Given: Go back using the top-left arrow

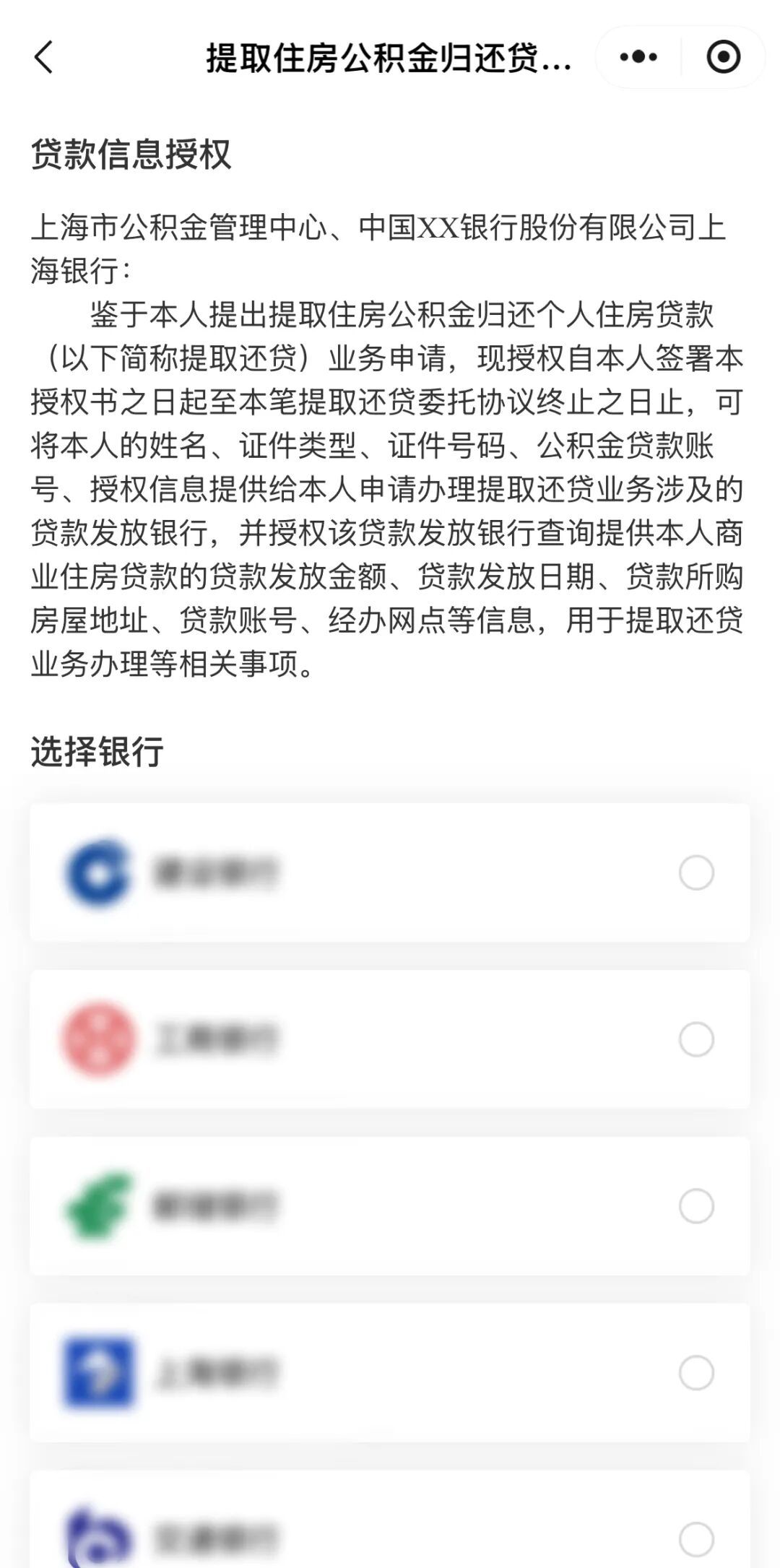Looking at the screenshot, I should [44, 57].
